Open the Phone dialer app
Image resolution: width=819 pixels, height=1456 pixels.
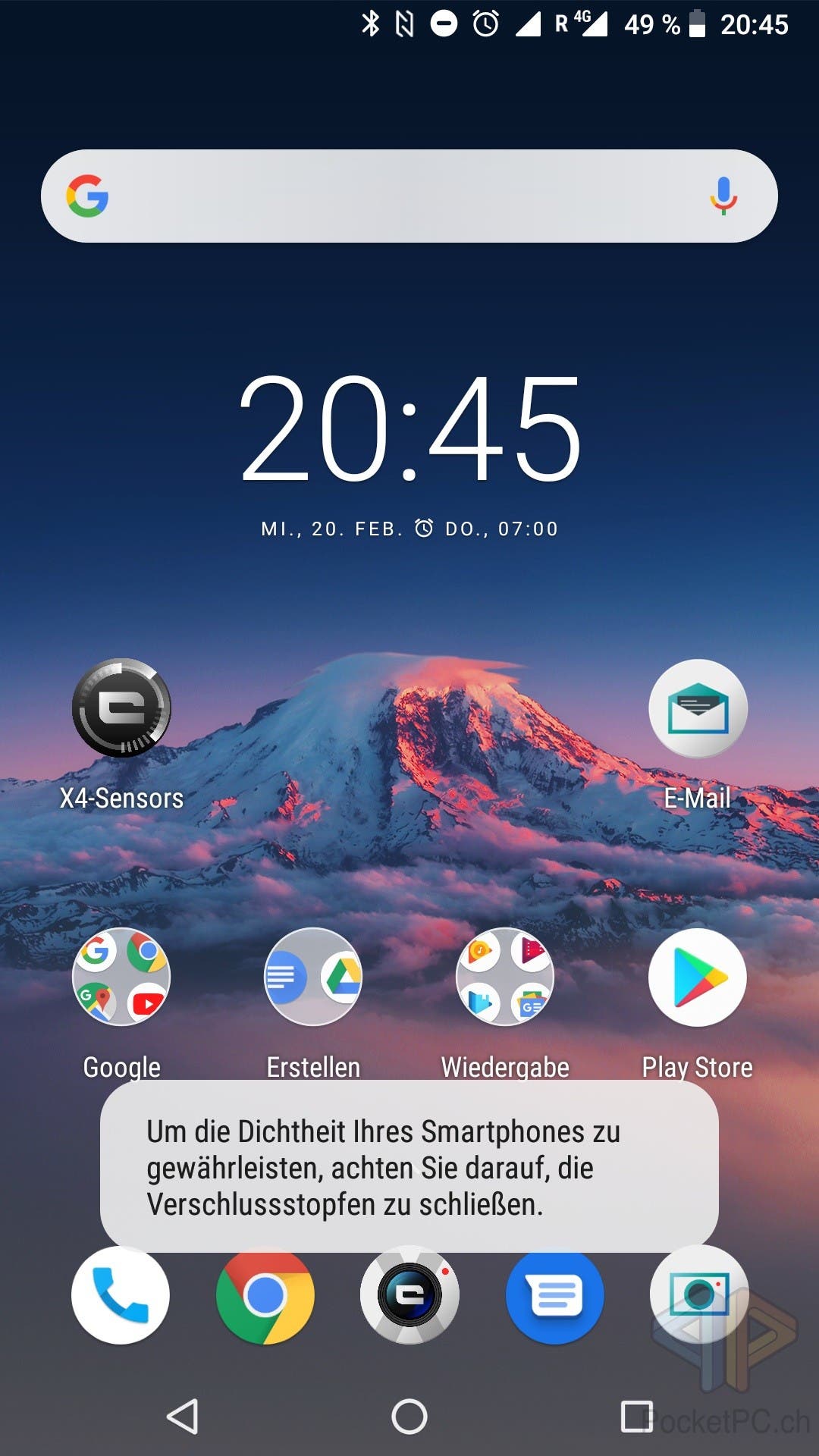coord(121,1295)
